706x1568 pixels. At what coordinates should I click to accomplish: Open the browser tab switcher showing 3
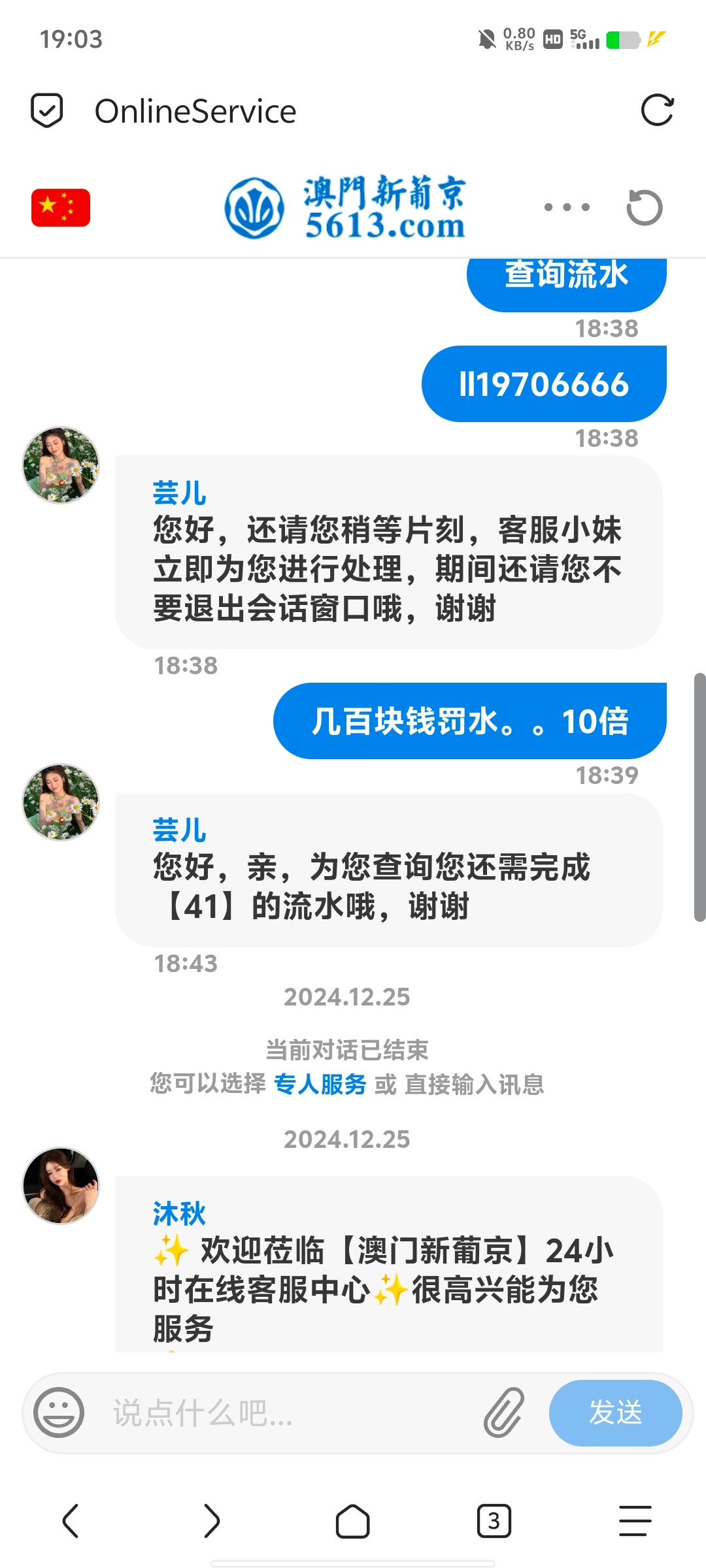tap(494, 1521)
